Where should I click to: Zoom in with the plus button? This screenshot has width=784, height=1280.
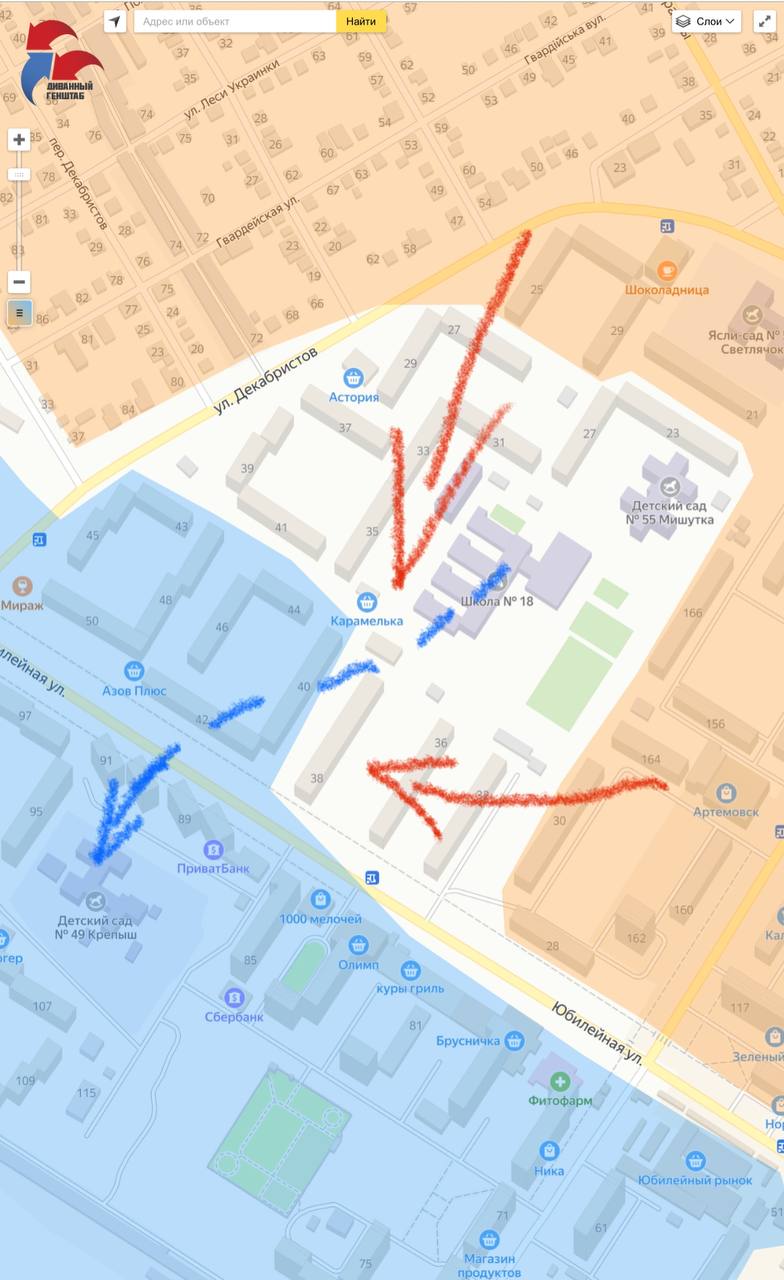19,140
